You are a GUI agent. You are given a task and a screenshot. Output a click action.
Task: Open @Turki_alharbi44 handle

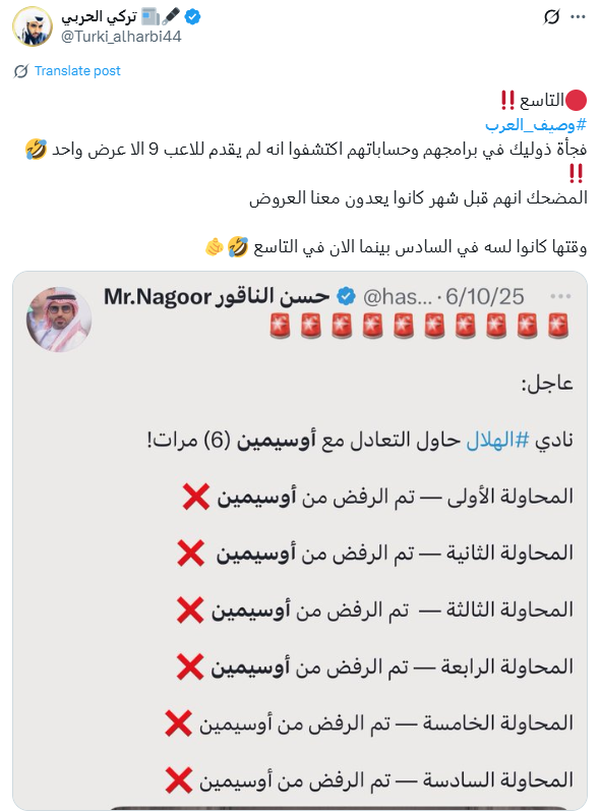point(121,36)
